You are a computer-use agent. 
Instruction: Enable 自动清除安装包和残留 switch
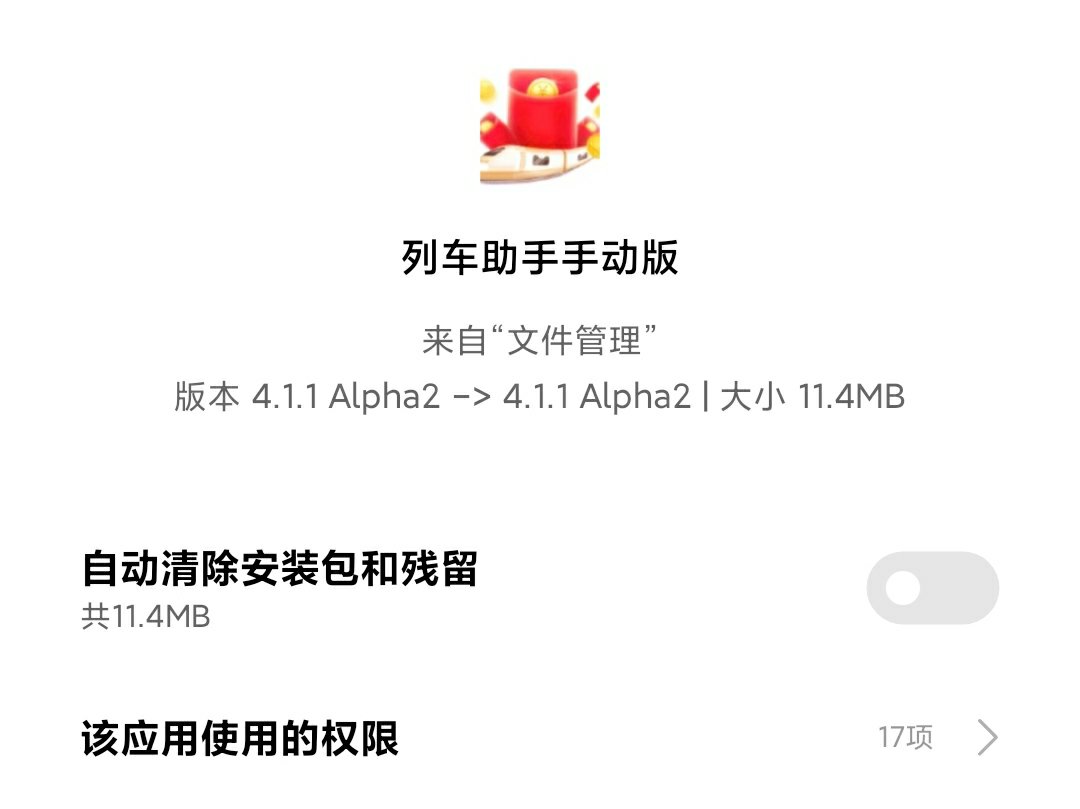(932, 588)
